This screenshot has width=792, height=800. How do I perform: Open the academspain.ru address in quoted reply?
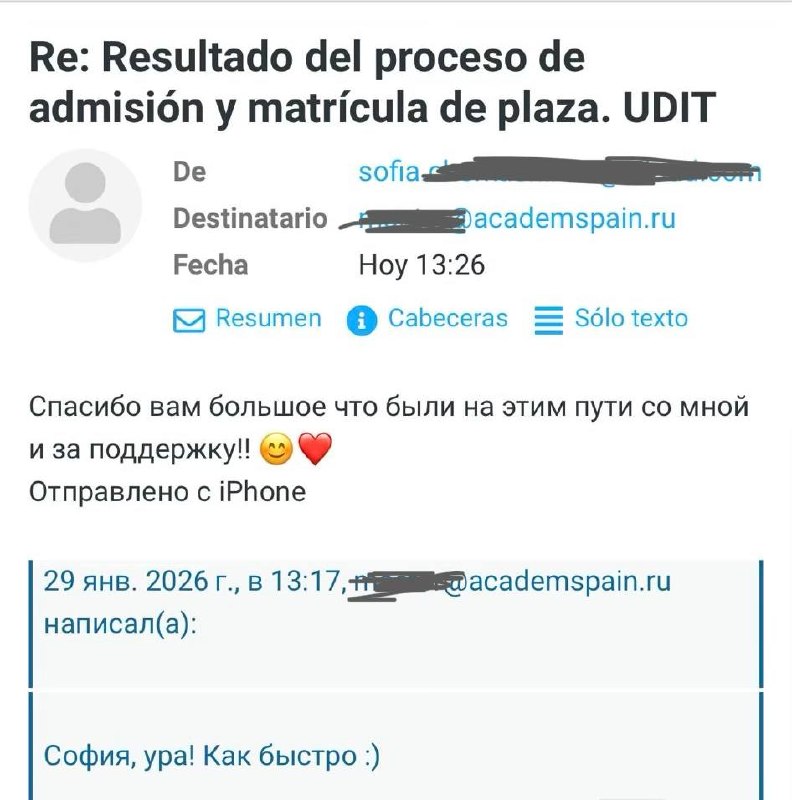513,581
